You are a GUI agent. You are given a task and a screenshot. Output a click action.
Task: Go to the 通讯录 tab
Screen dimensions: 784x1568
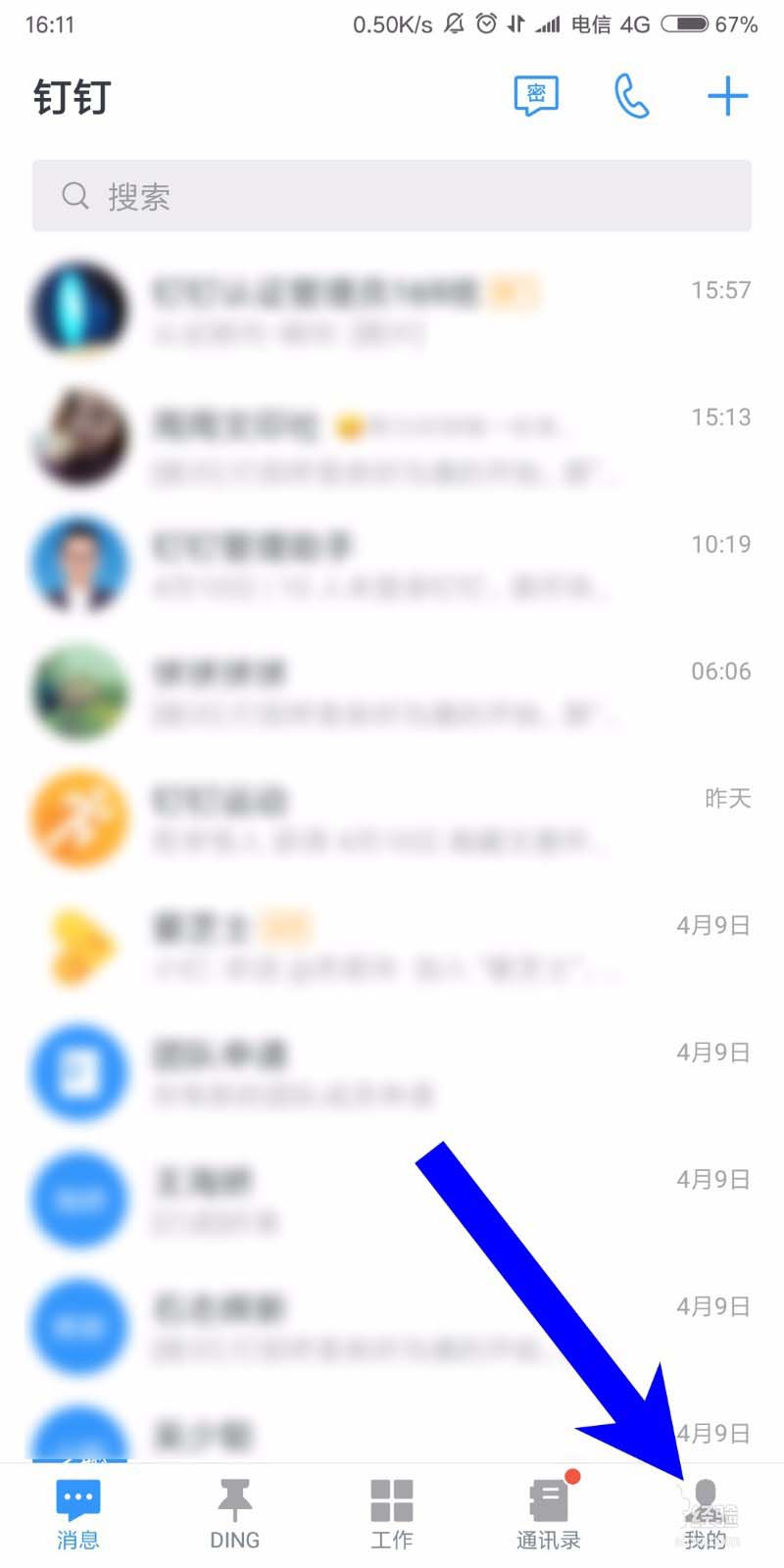click(549, 1514)
